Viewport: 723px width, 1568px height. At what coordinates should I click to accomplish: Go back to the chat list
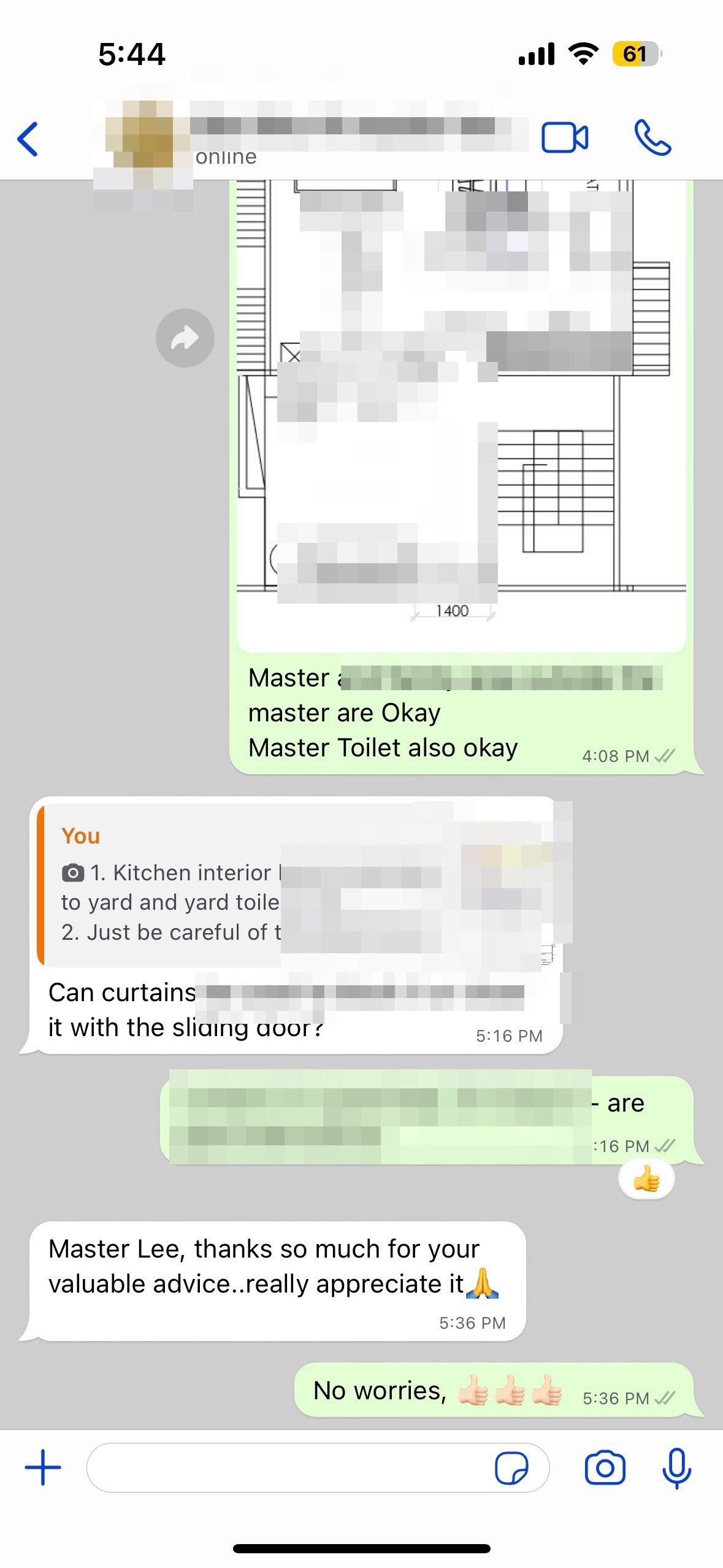[28, 139]
